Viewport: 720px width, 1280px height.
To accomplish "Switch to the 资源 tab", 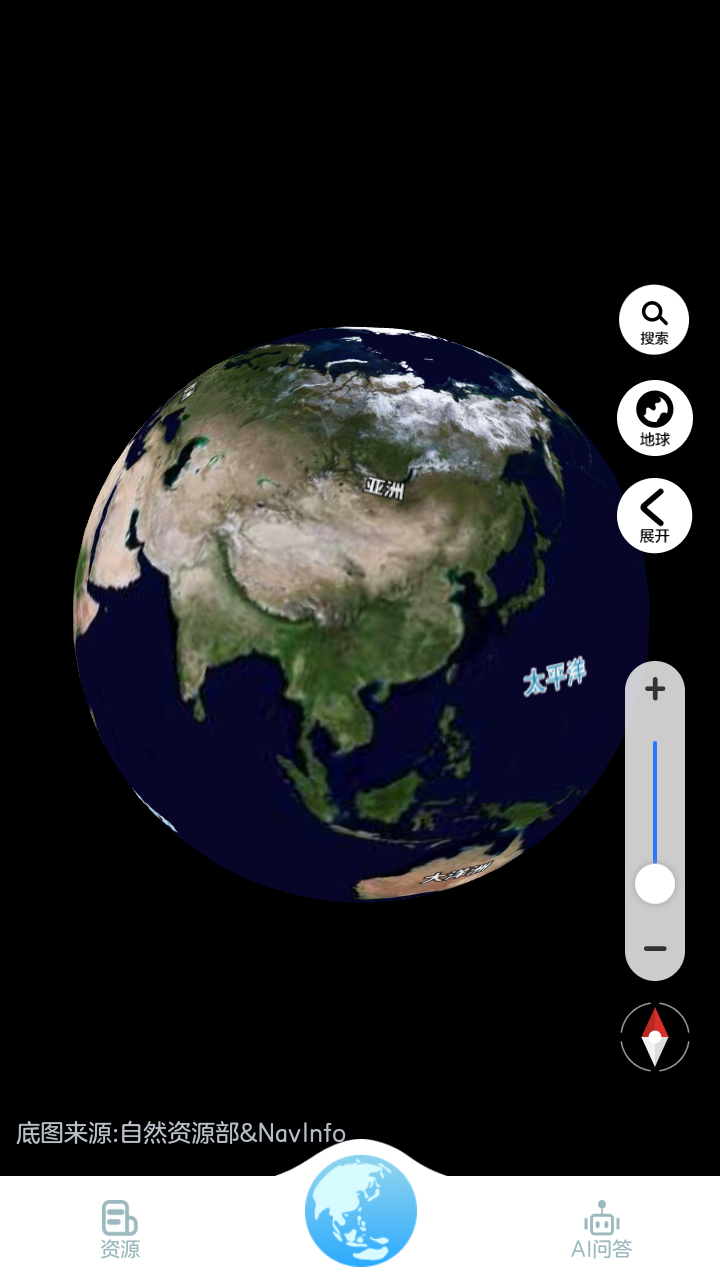I will pyautogui.click(x=120, y=1230).
